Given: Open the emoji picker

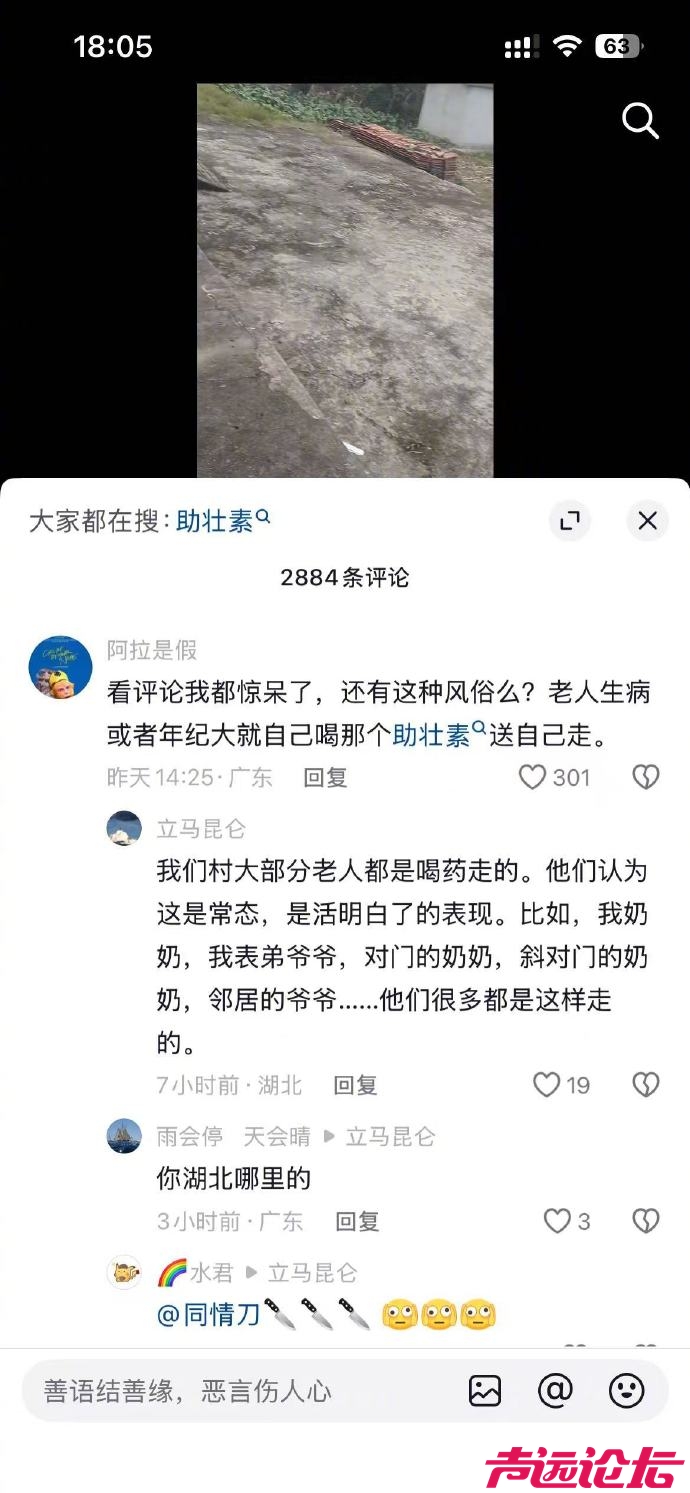Looking at the screenshot, I should pos(627,1391).
